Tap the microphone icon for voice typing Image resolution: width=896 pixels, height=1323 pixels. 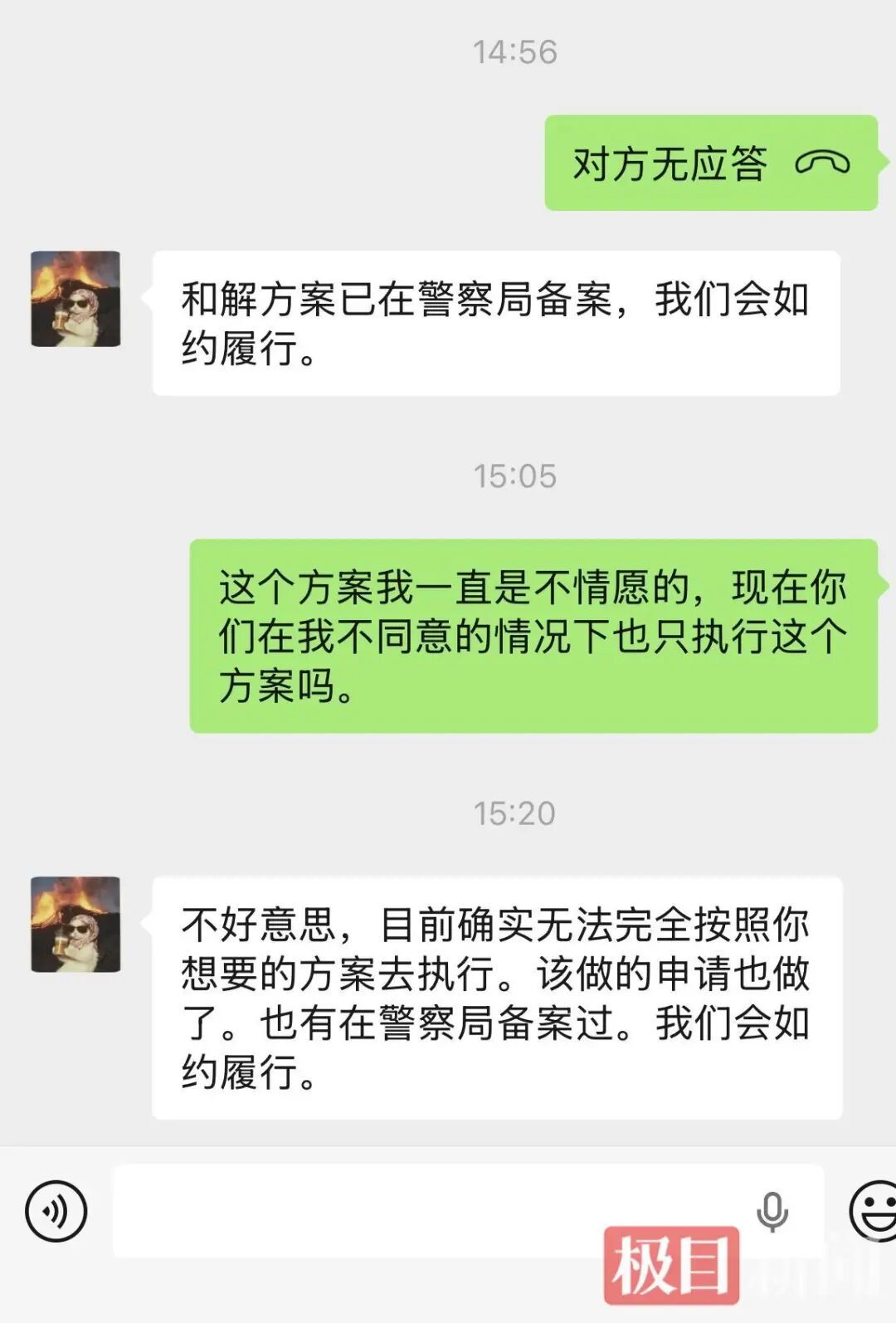pyautogui.click(x=772, y=1212)
